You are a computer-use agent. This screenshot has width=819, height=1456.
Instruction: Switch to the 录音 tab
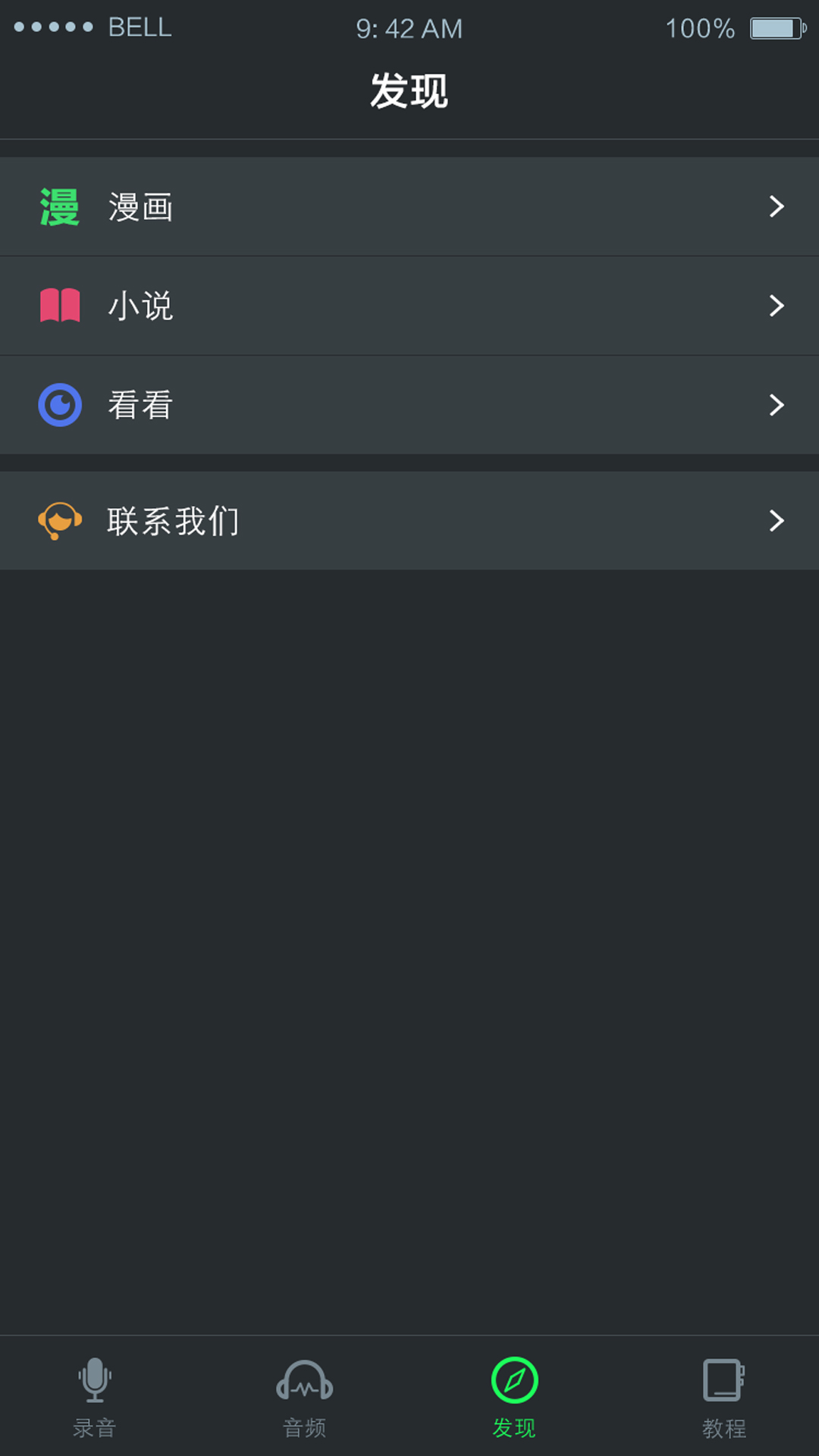[x=95, y=1399]
